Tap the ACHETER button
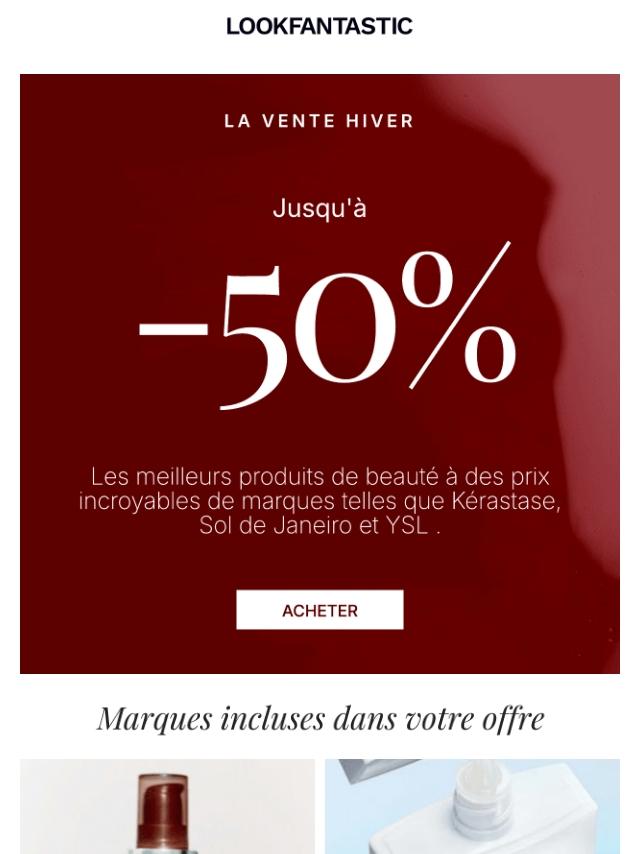 pos(320,610)
